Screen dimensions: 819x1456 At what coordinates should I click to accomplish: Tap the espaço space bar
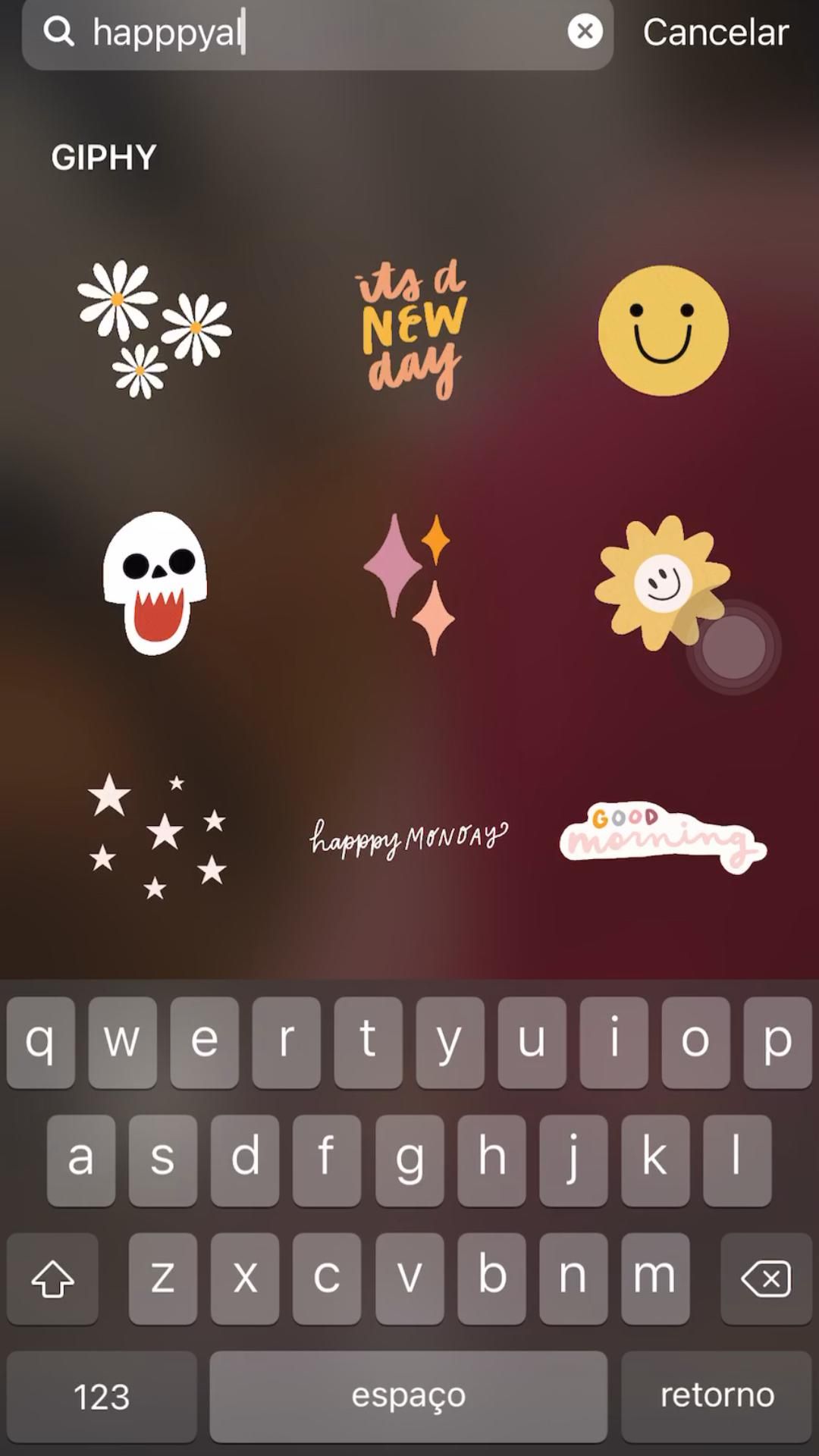(408, 1395)
